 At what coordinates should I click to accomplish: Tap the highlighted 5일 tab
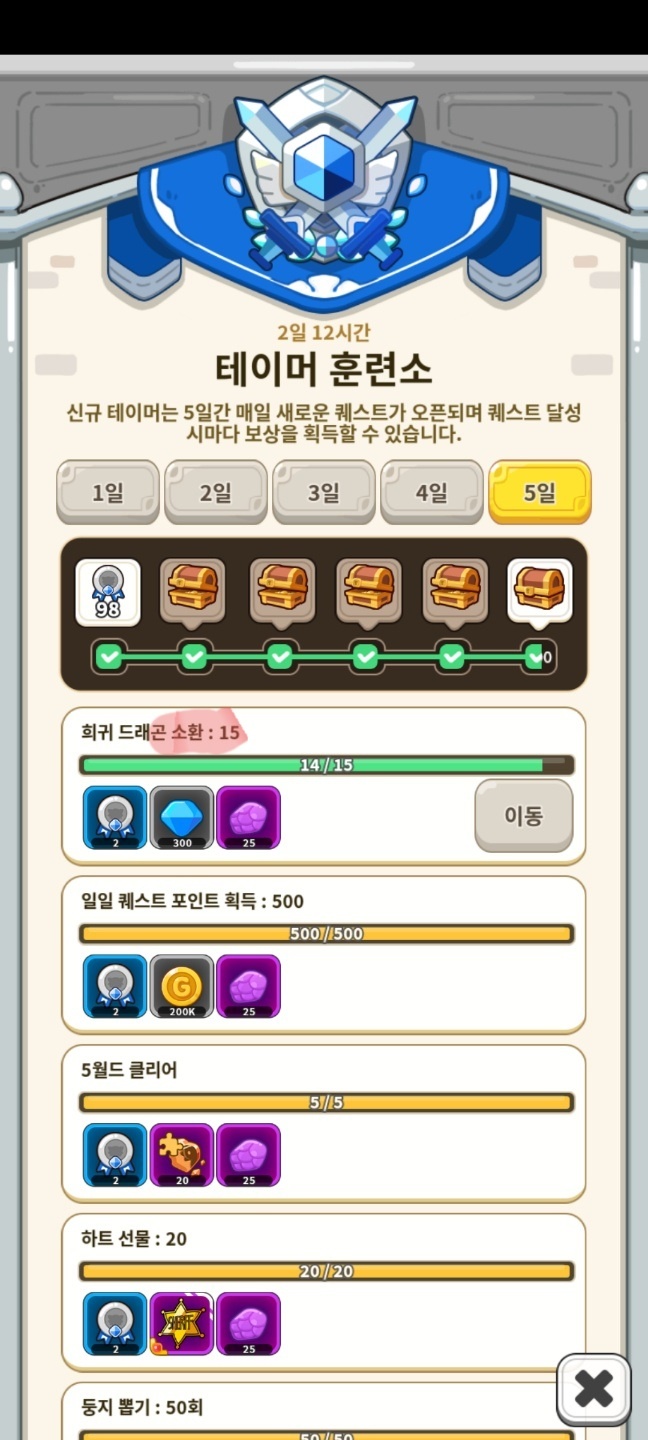[x=539, y=491]
